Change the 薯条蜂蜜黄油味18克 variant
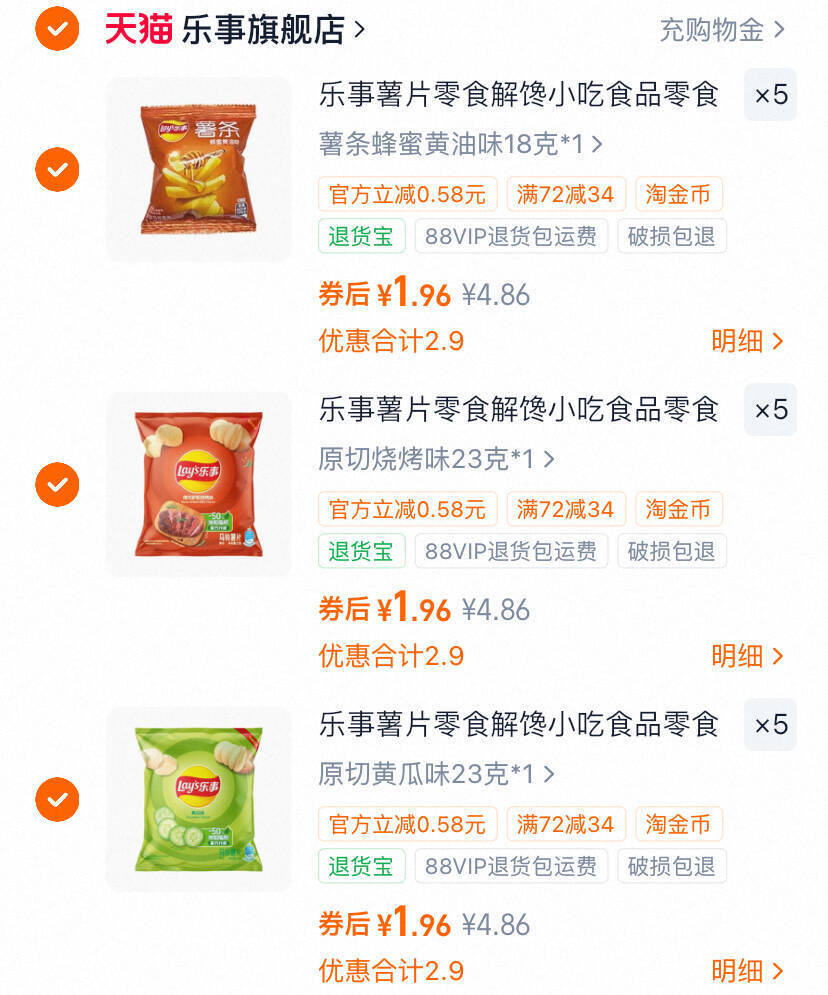Image resolution: width=828 pixels, height=995 pixels. point(460,144)
